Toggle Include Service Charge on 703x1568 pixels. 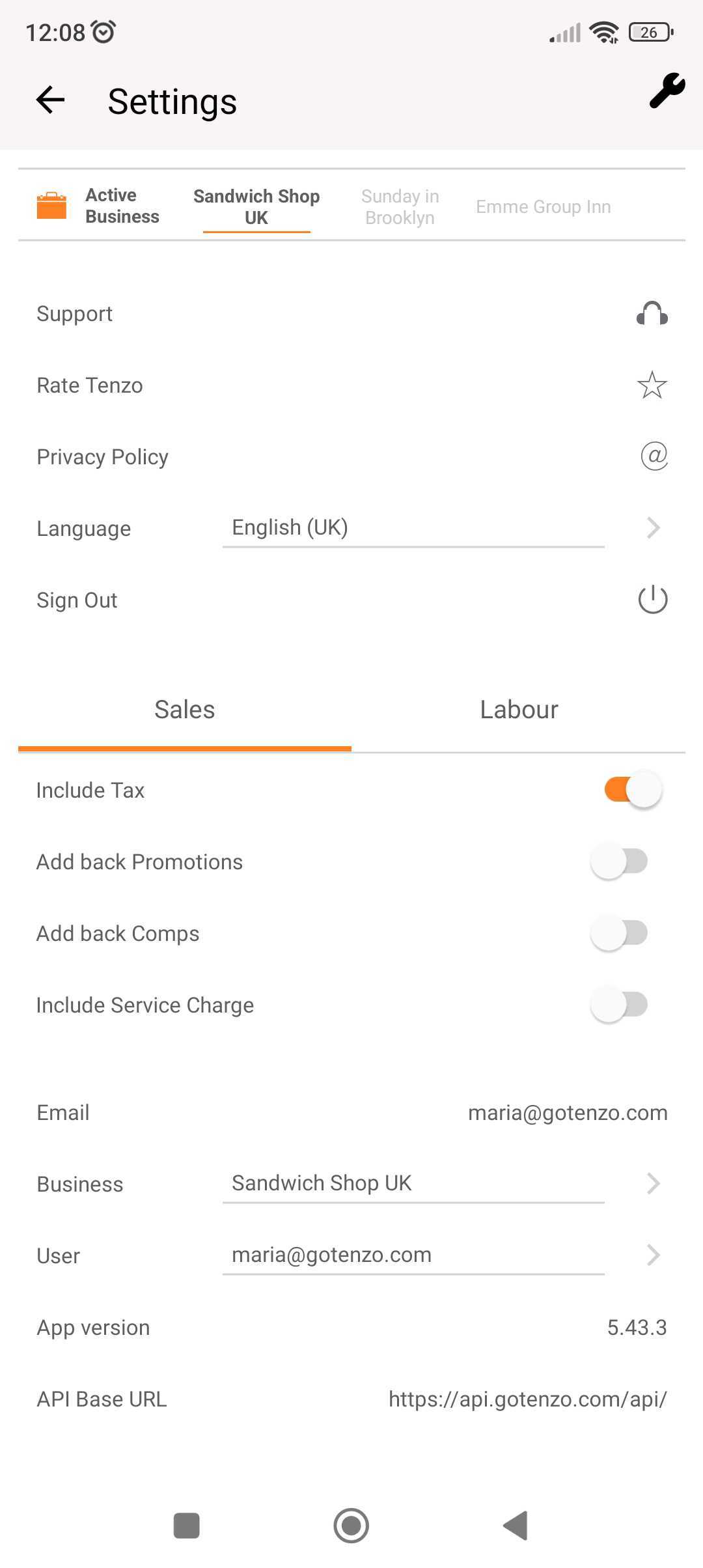(x=619, y=1005)
